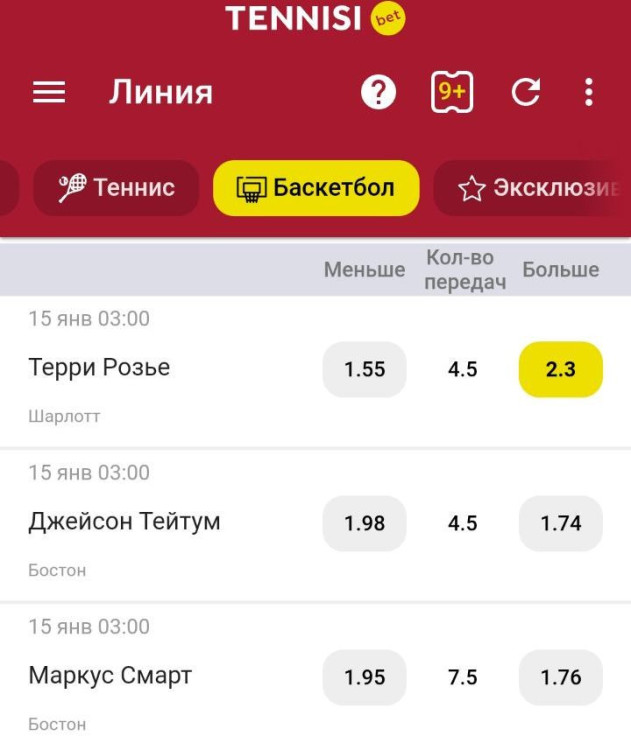Choose 1.98 Меньше odds for Джейсон Тейтум
The height and width of the screenshot is (750, 631).
pyautogui.click(x=364, y=524)
